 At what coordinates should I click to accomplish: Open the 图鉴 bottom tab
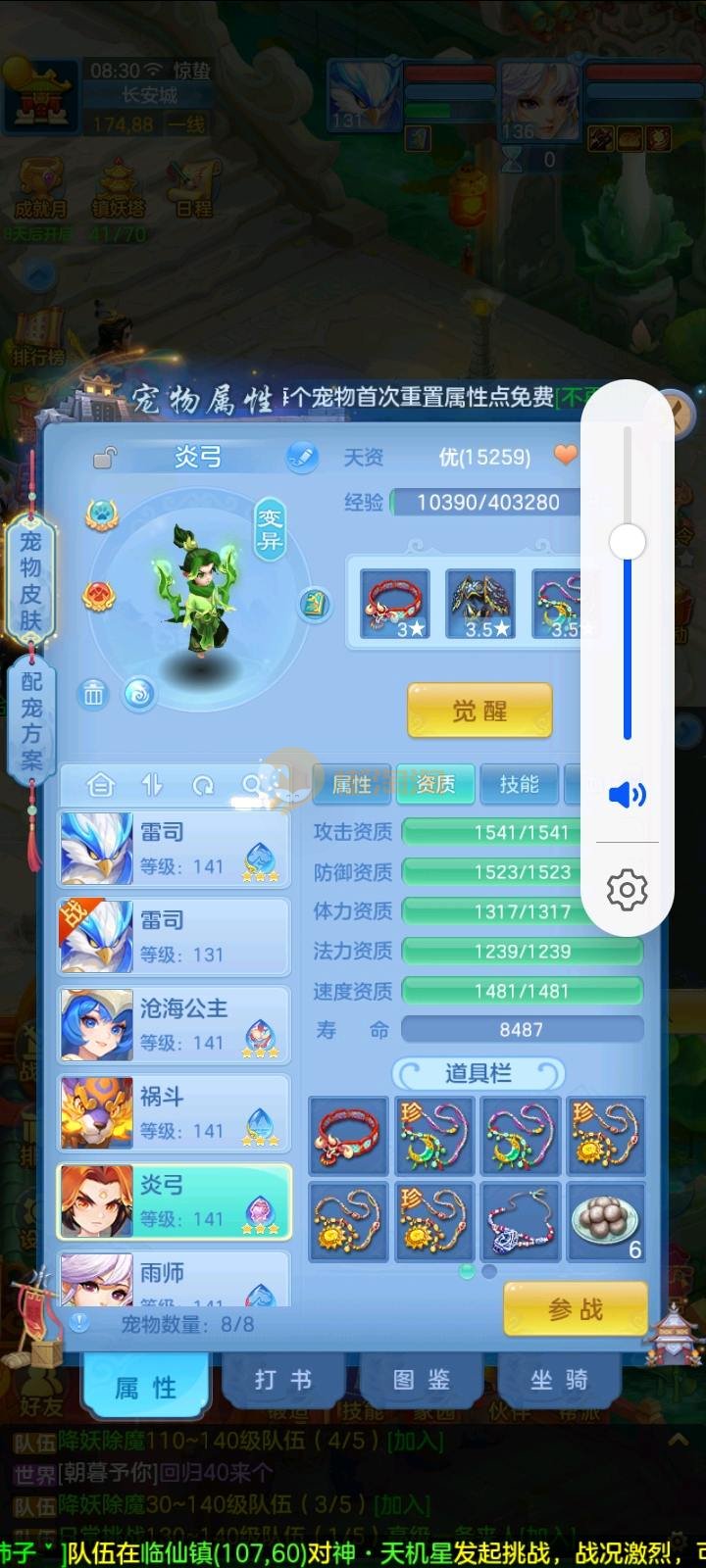tap(422, 1380)
